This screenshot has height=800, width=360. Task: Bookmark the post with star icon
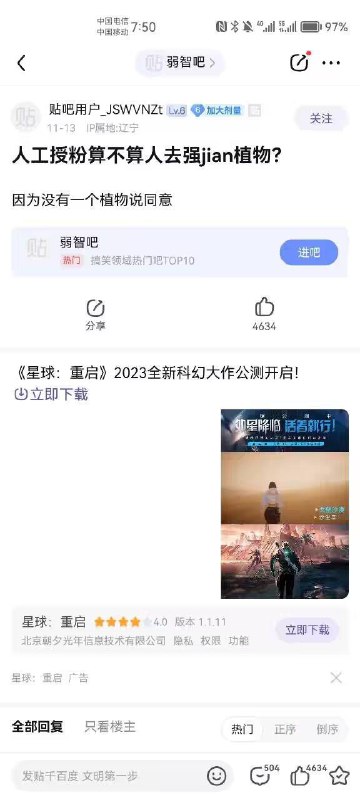[339, 776]
